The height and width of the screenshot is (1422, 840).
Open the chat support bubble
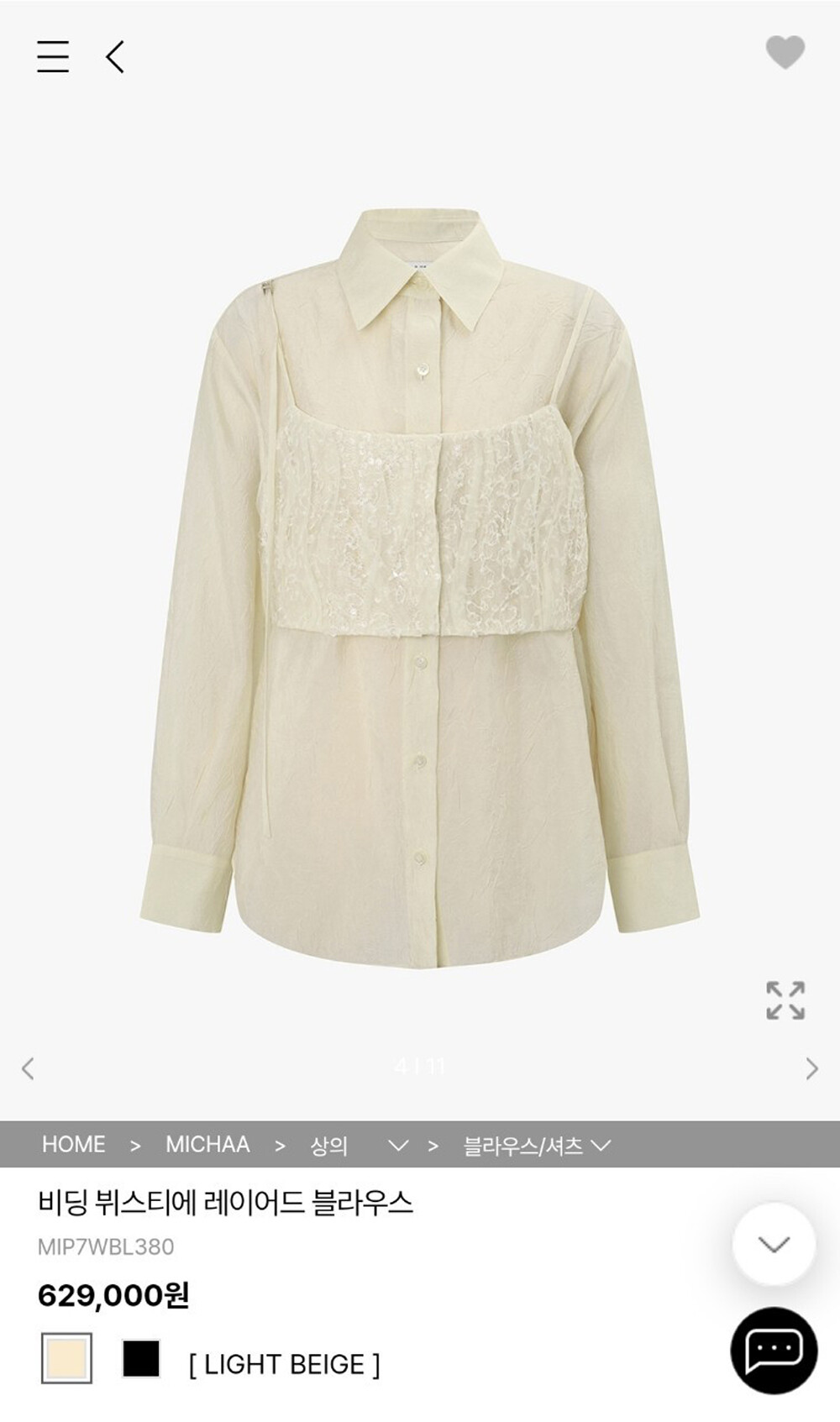[774, 1350]
